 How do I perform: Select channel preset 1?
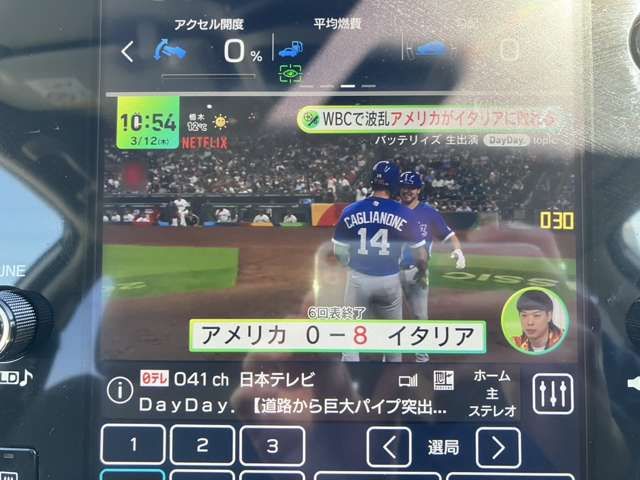click(133, 446)
